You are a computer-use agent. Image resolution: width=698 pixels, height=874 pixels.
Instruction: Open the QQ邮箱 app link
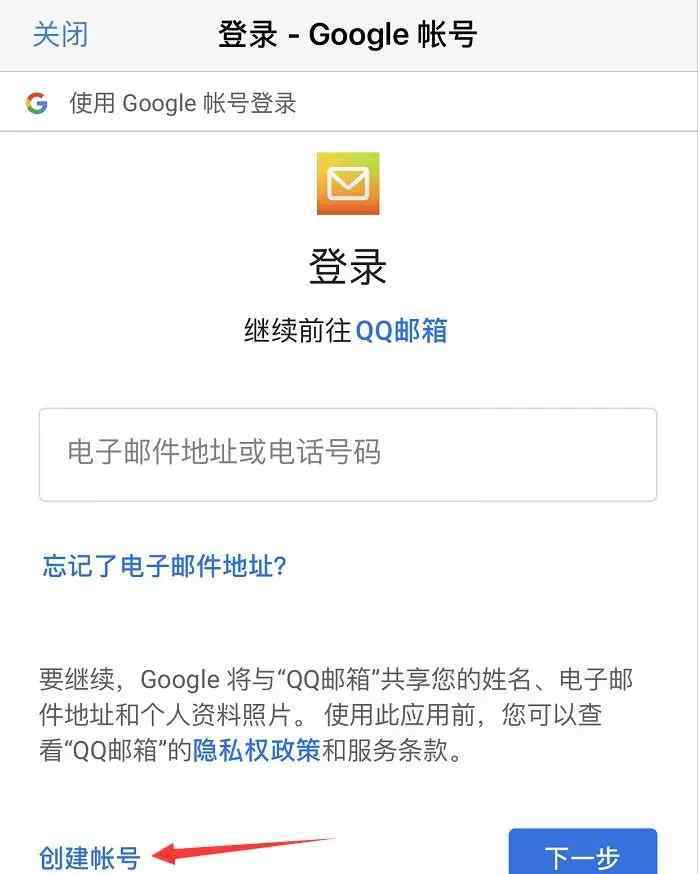pos(401,331)
